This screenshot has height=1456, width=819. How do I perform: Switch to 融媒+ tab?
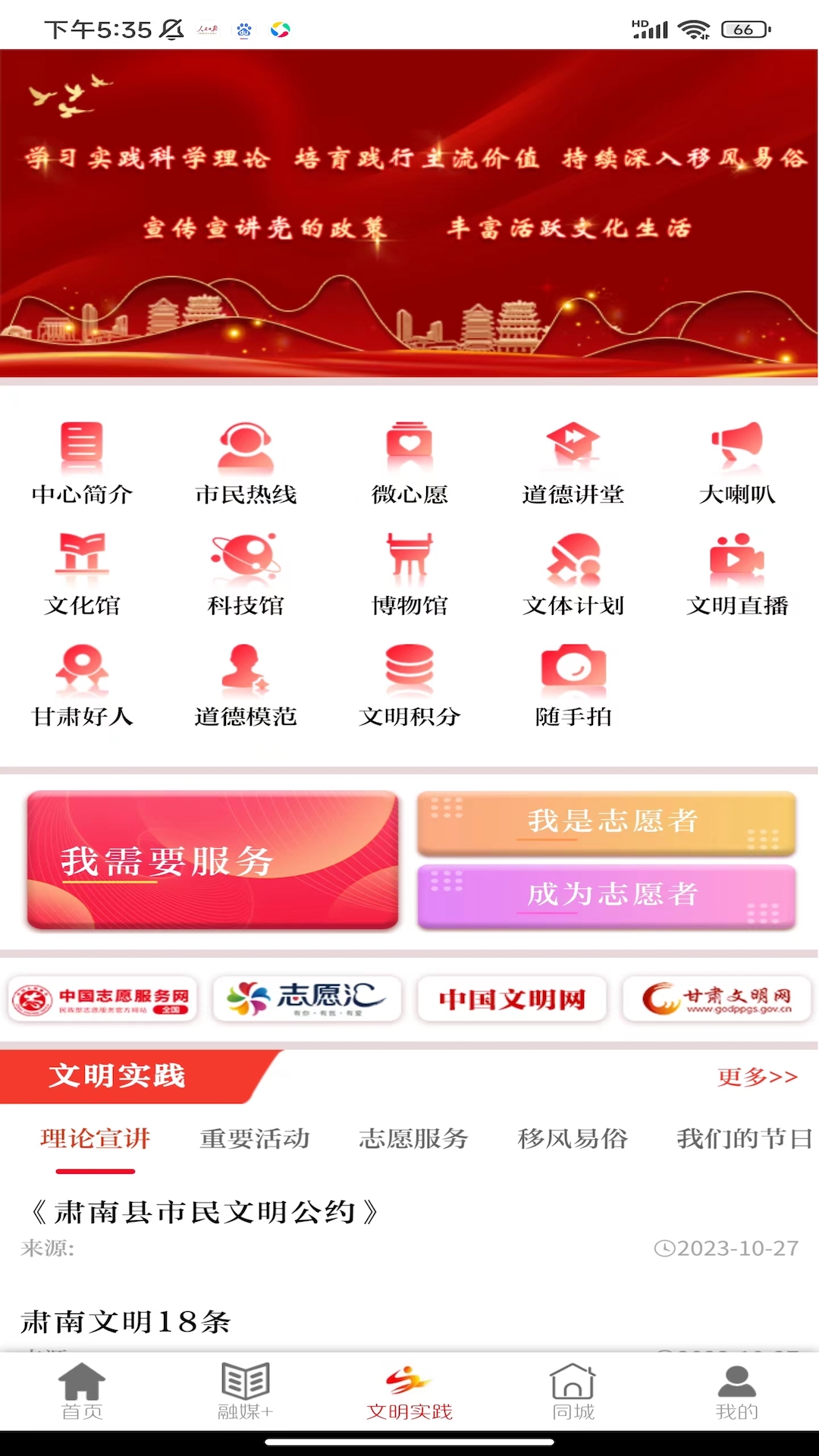coord(245,1392)
